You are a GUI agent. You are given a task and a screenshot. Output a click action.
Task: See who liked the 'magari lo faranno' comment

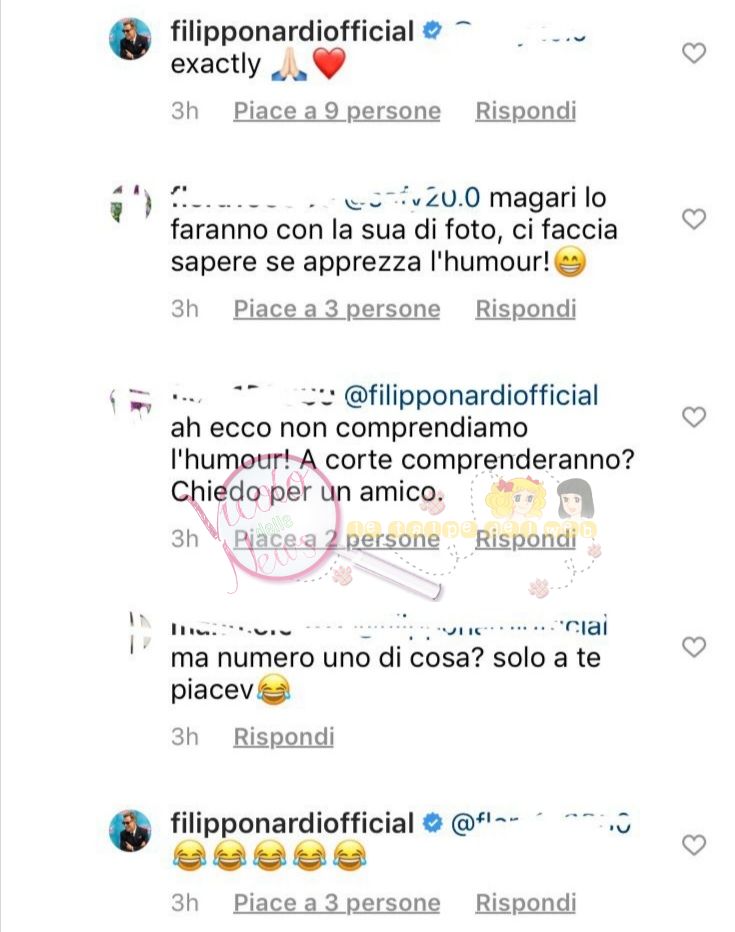click(x=337, y=309)
